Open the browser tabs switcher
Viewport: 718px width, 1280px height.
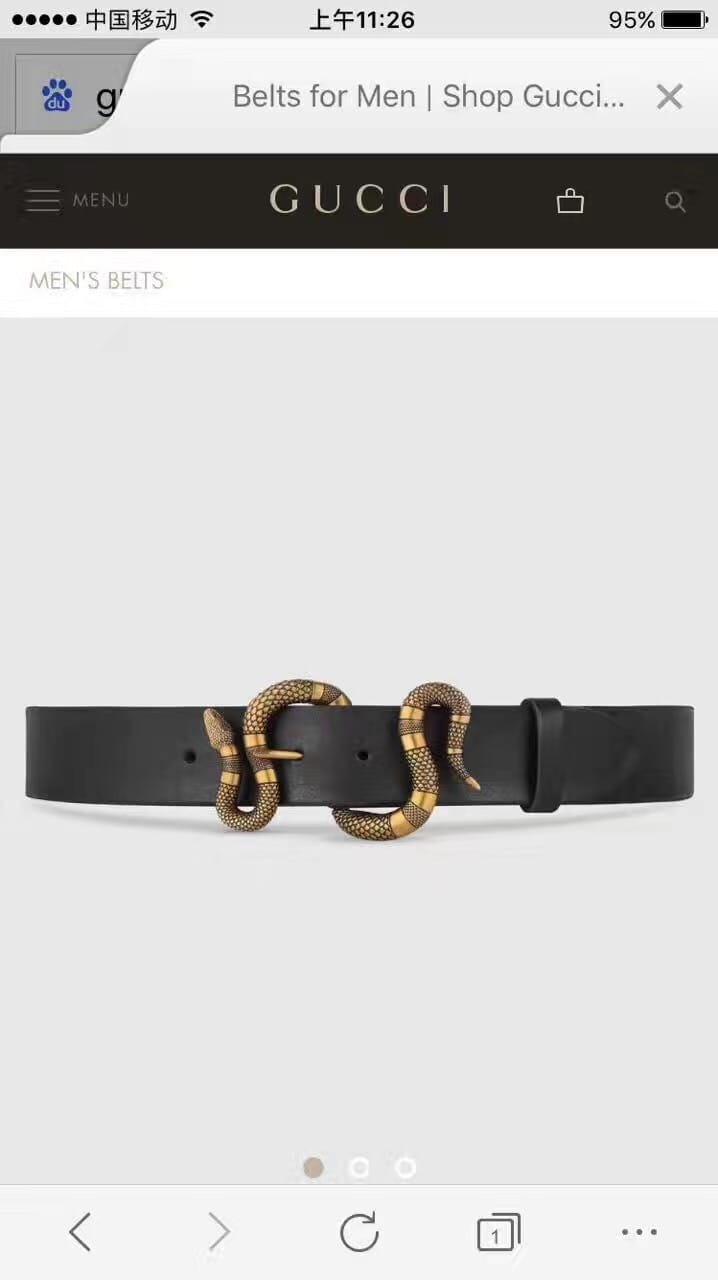498,1232
